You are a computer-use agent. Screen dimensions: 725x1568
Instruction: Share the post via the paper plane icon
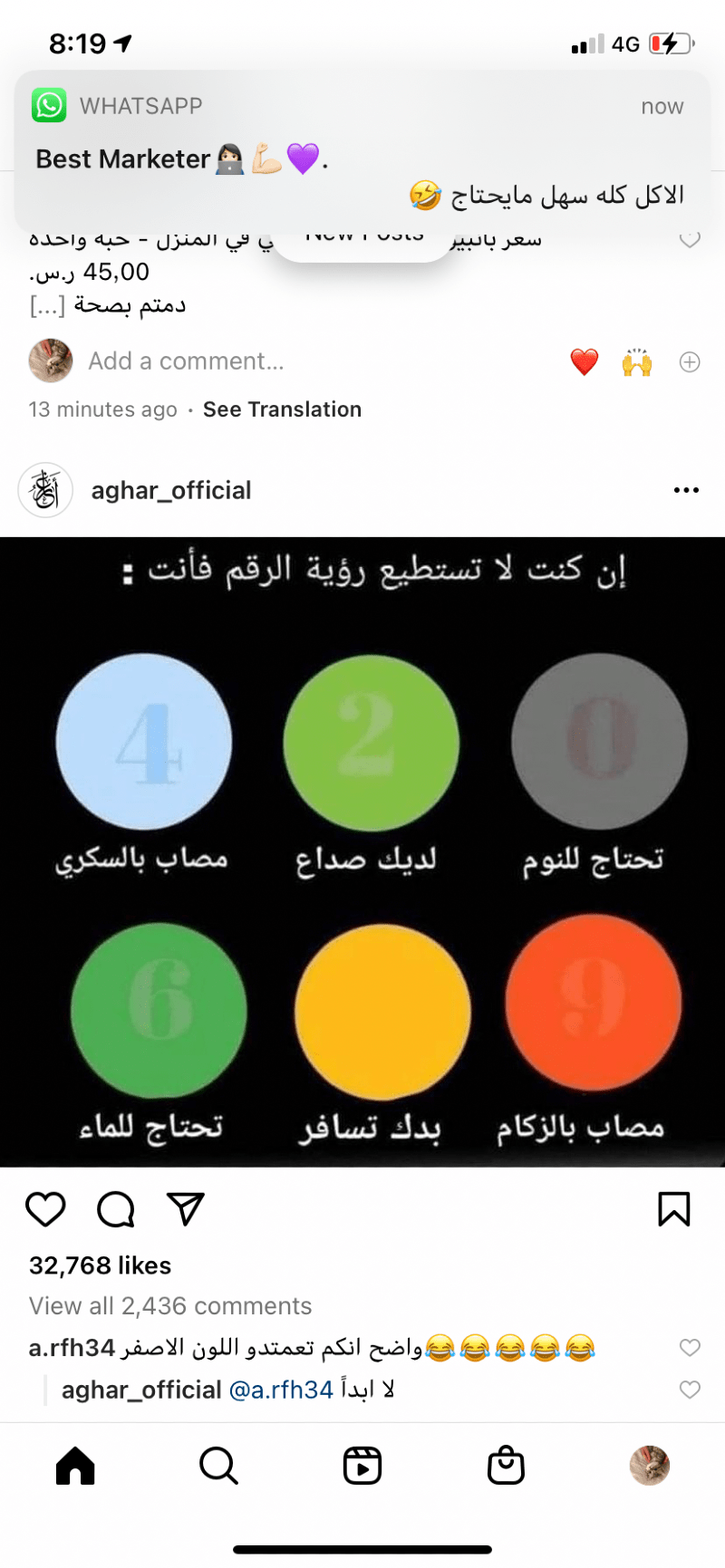pyautogui.click(x=185, y=1208)
